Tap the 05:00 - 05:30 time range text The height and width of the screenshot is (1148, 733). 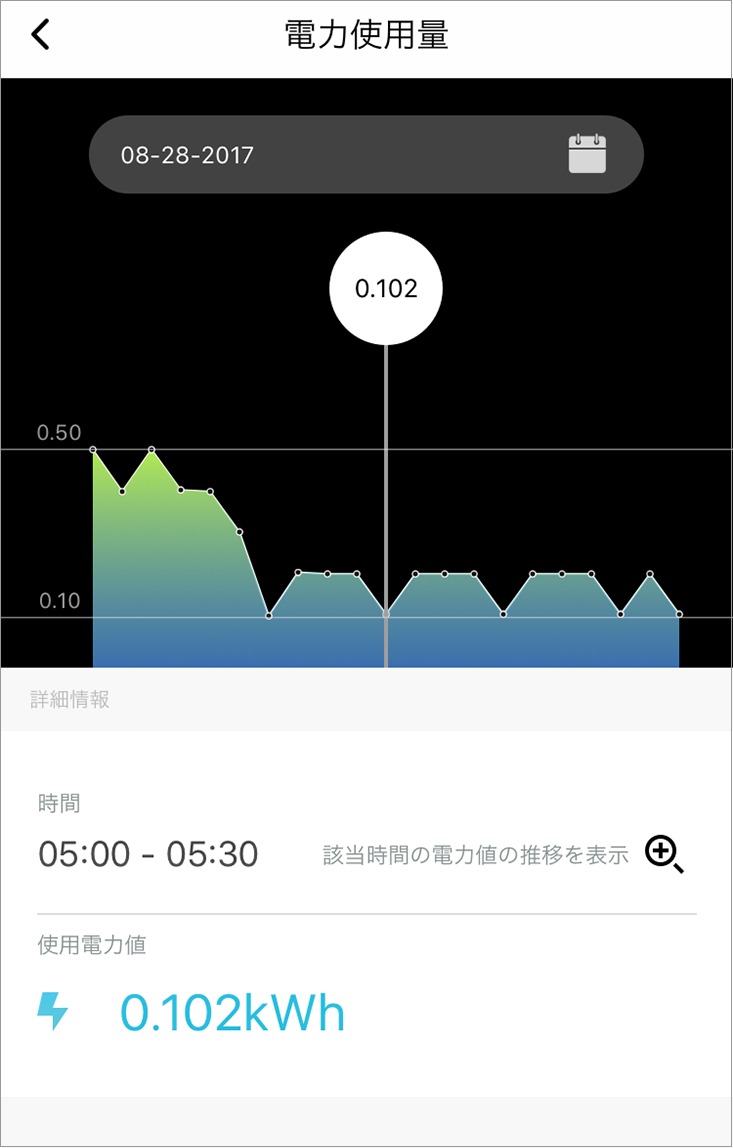[150, 853]
